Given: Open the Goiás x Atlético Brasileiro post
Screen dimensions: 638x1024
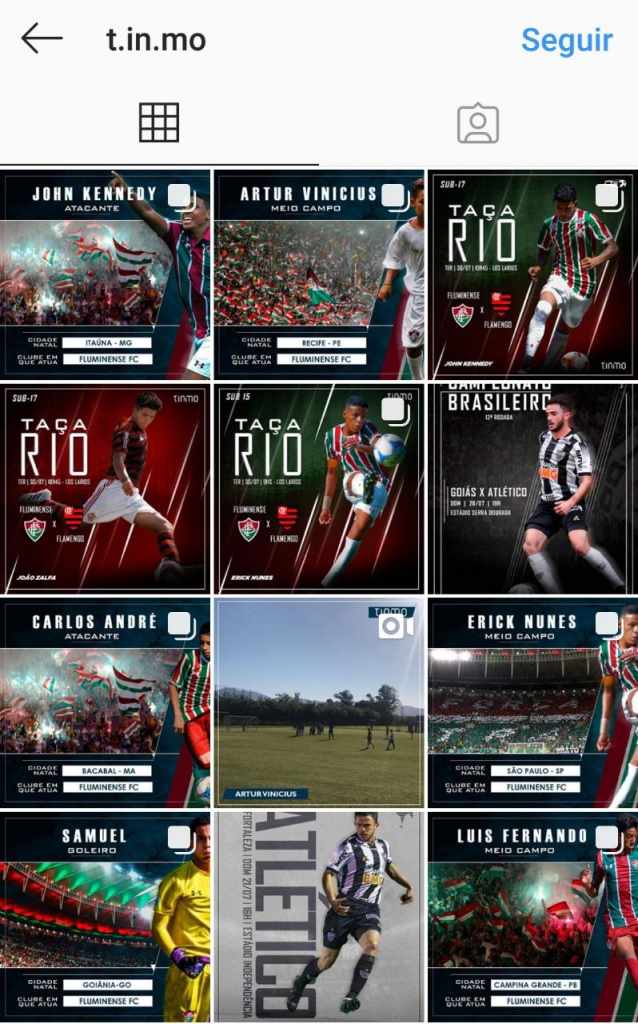Looking at the screenshot, I should click(x=532, y=489).
